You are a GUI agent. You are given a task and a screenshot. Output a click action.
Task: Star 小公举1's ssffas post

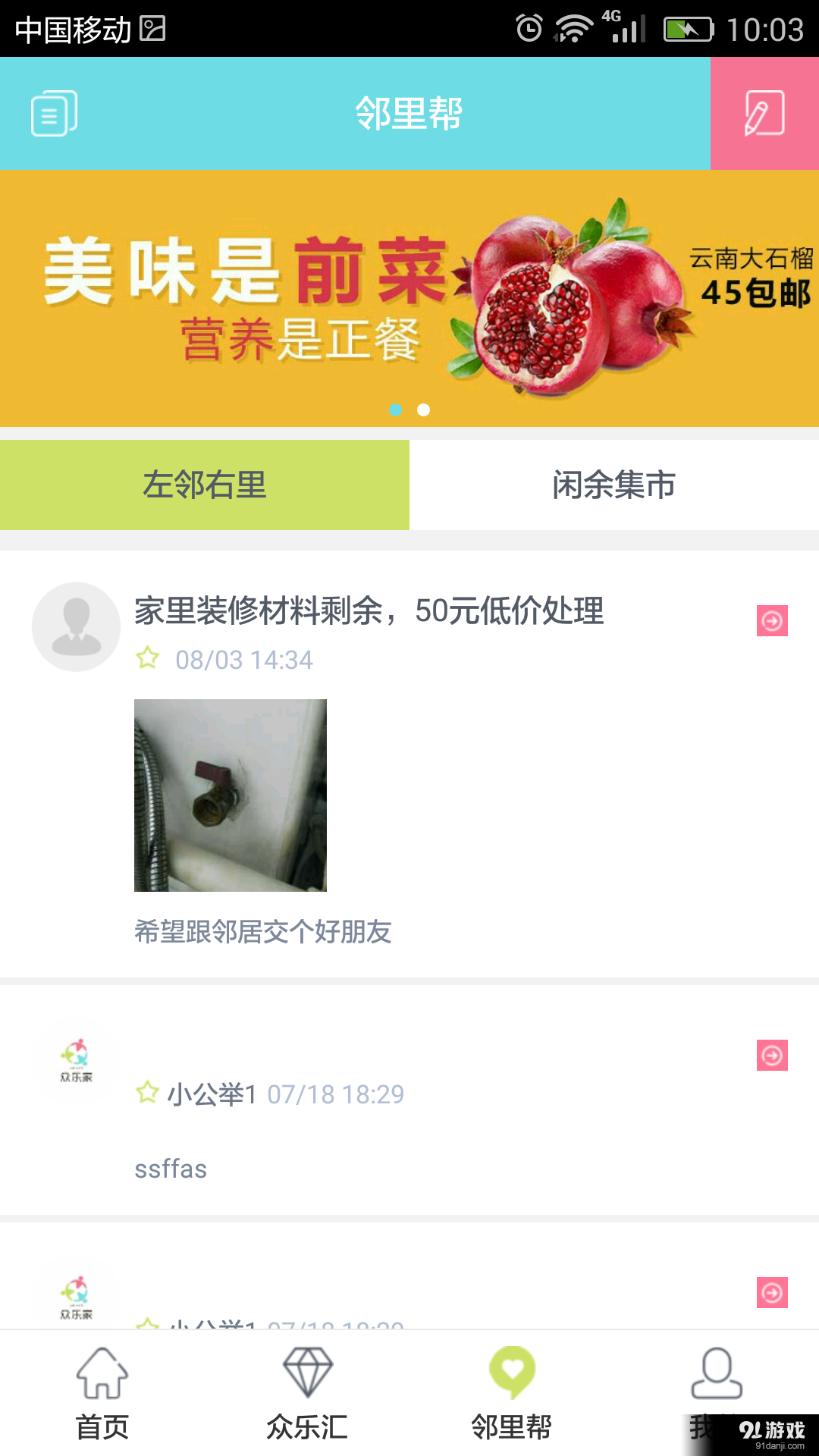(146, 1093)
